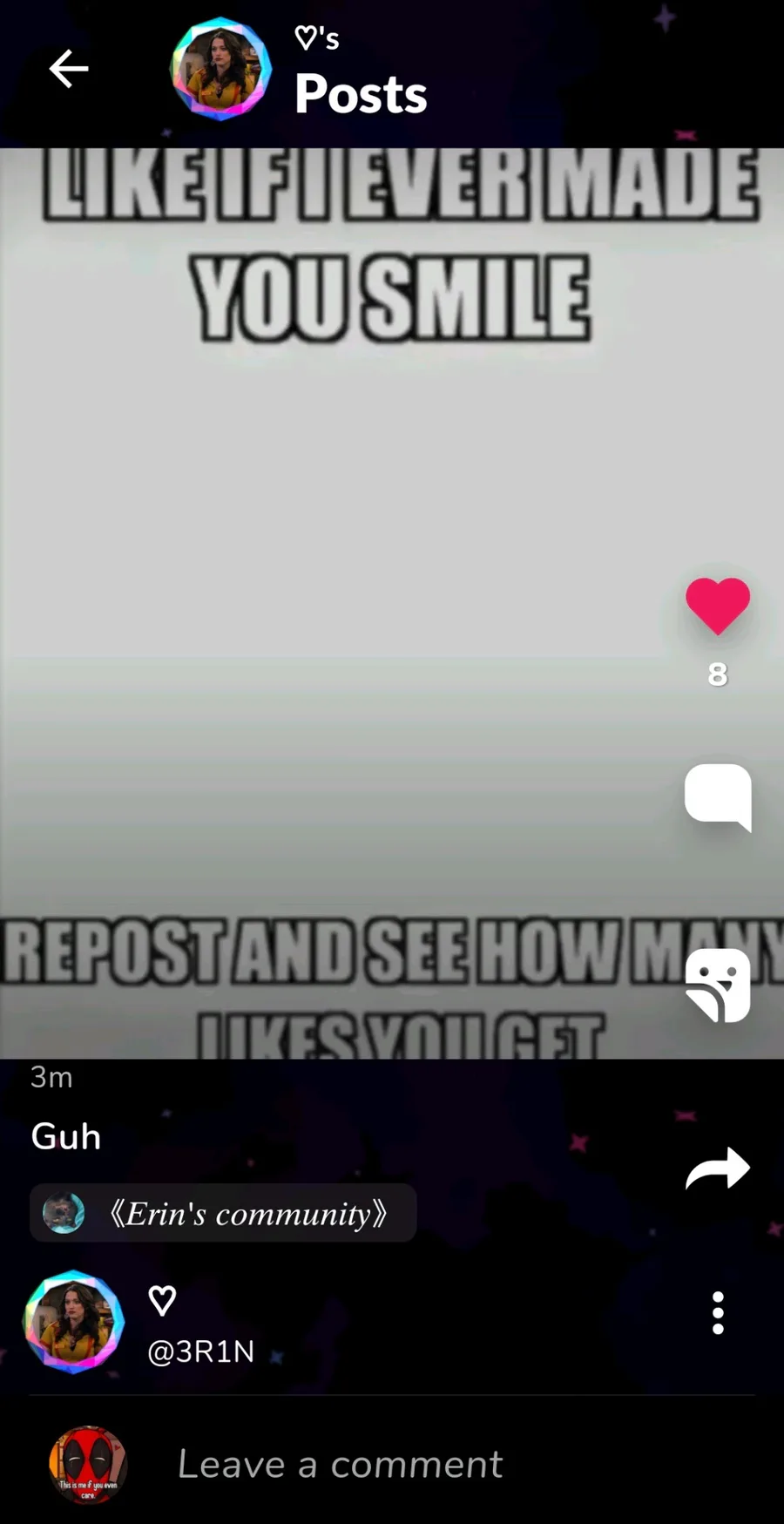This screenshot has height=1524, width=784.
Task: Open the profile avatar beside Posts
Action: (220, 69)
